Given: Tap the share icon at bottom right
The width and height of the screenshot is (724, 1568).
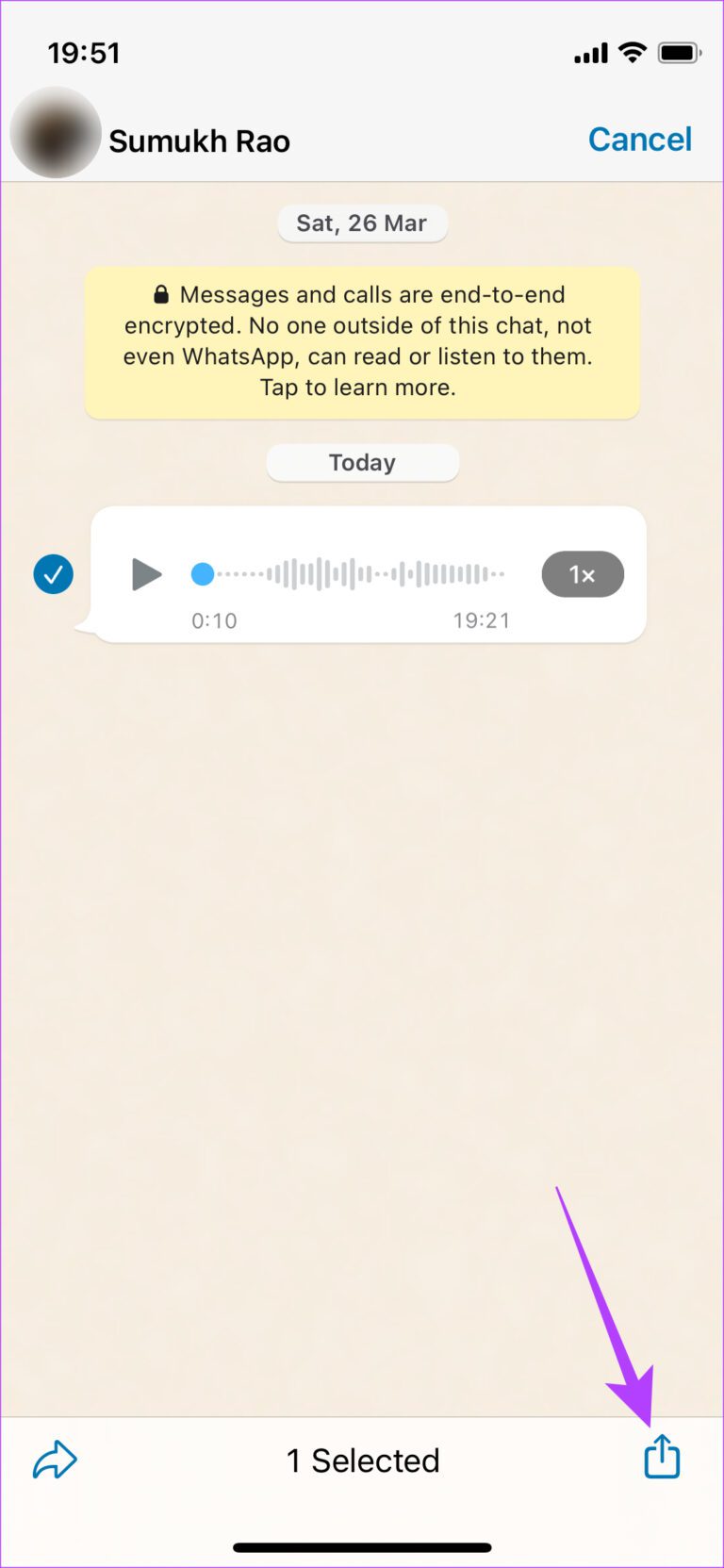Looking at the screenshot, I should [x=661, y=1458].
